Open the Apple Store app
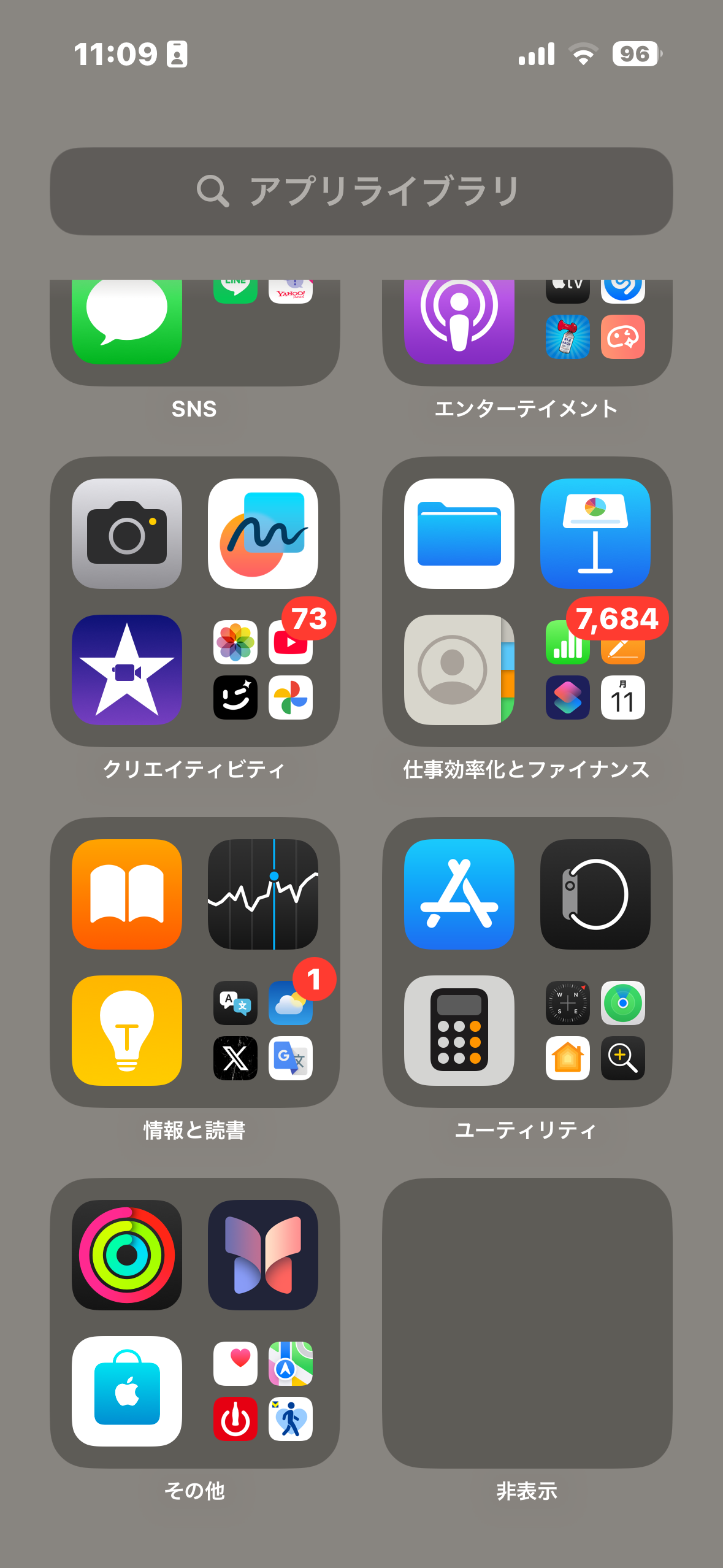Image resolution: width=723 pixels, height=1568 pixels. click(127, 1391)
